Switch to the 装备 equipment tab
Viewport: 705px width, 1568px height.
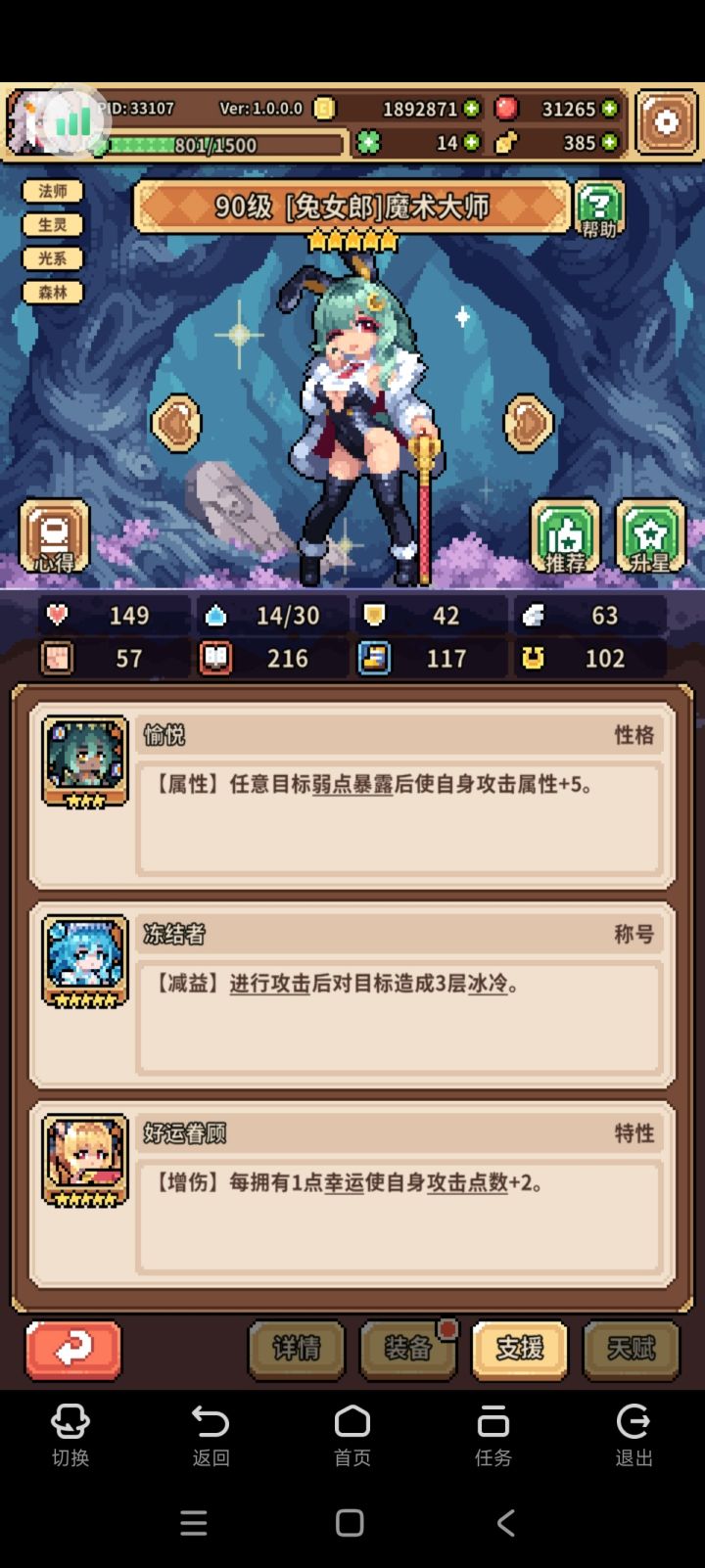click(408, 1350)
